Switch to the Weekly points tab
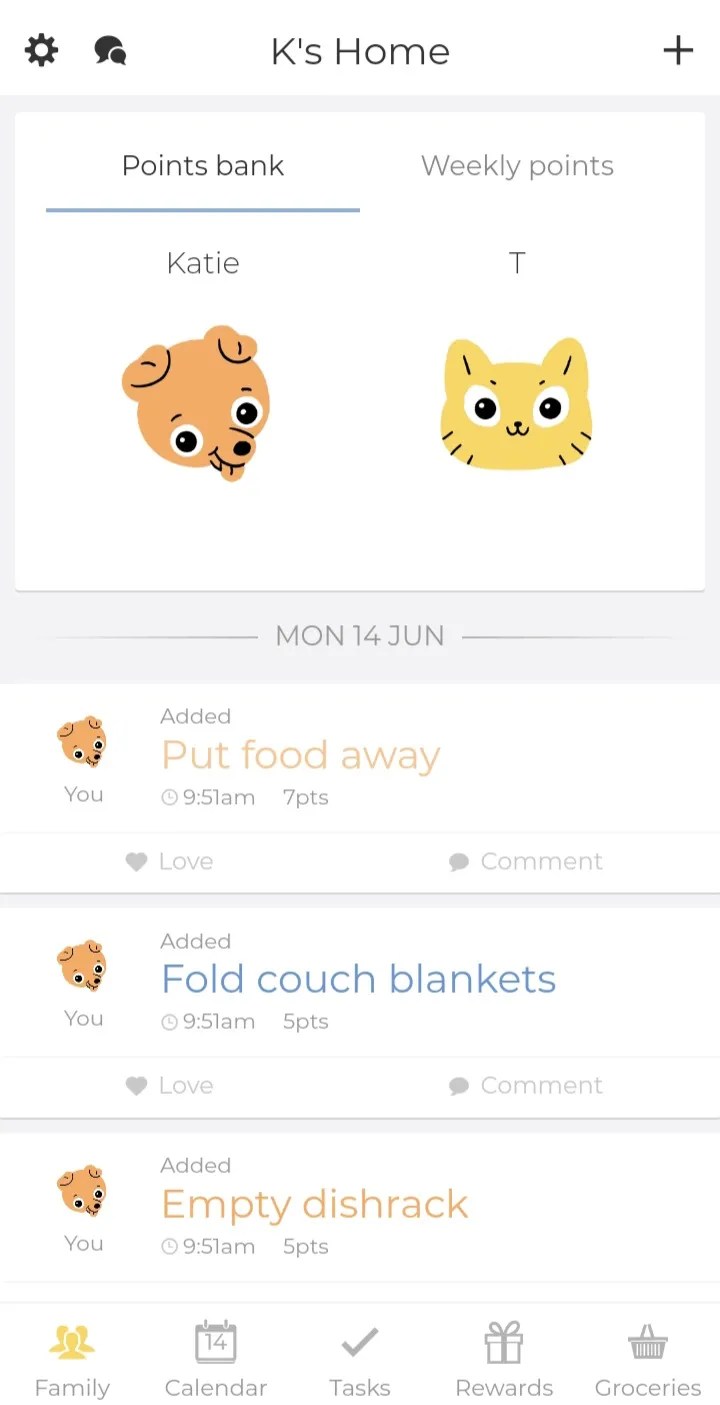 (517, 166)
